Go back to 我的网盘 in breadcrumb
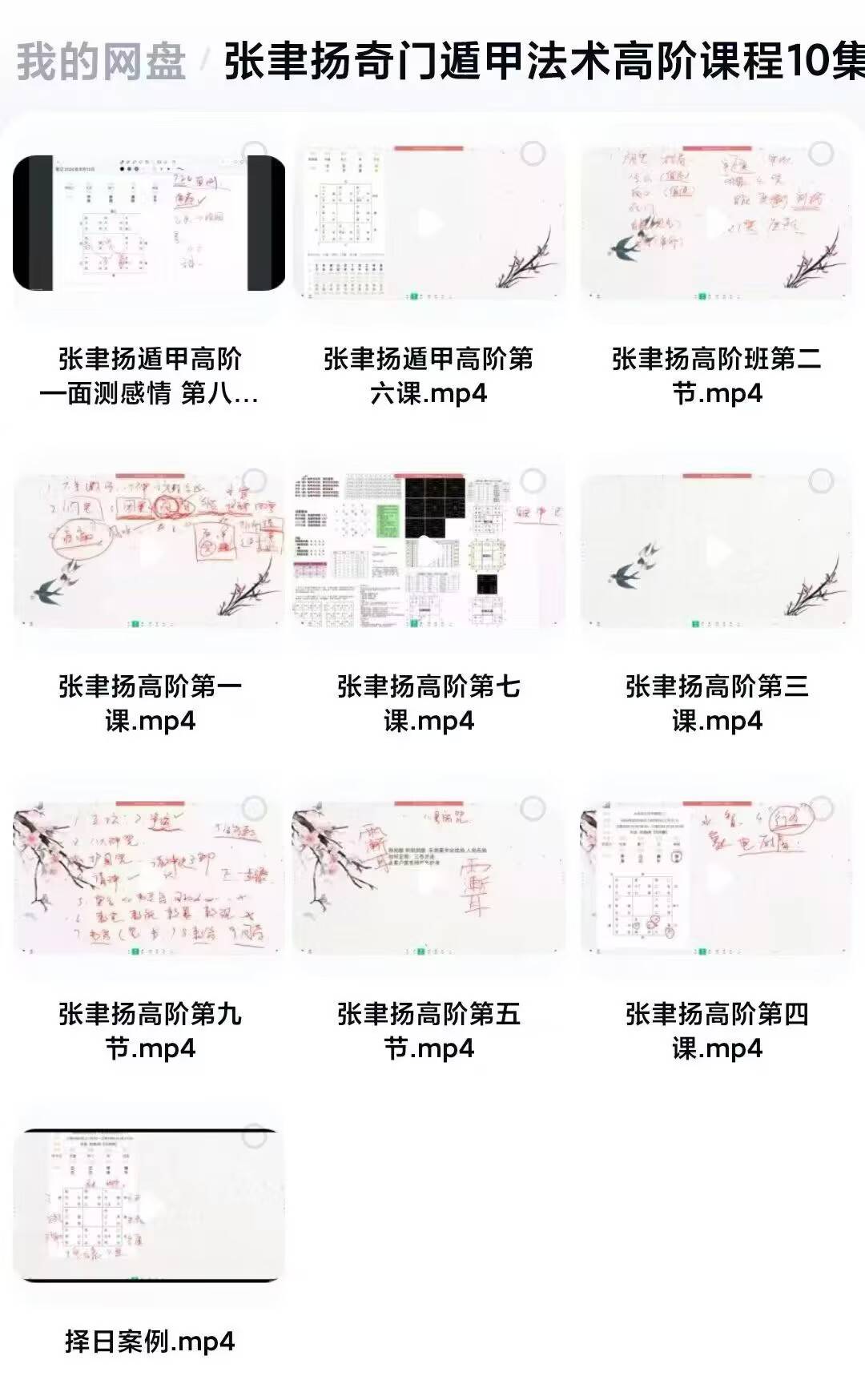This screenshot has height=1400, width=865. click(101, 62)
